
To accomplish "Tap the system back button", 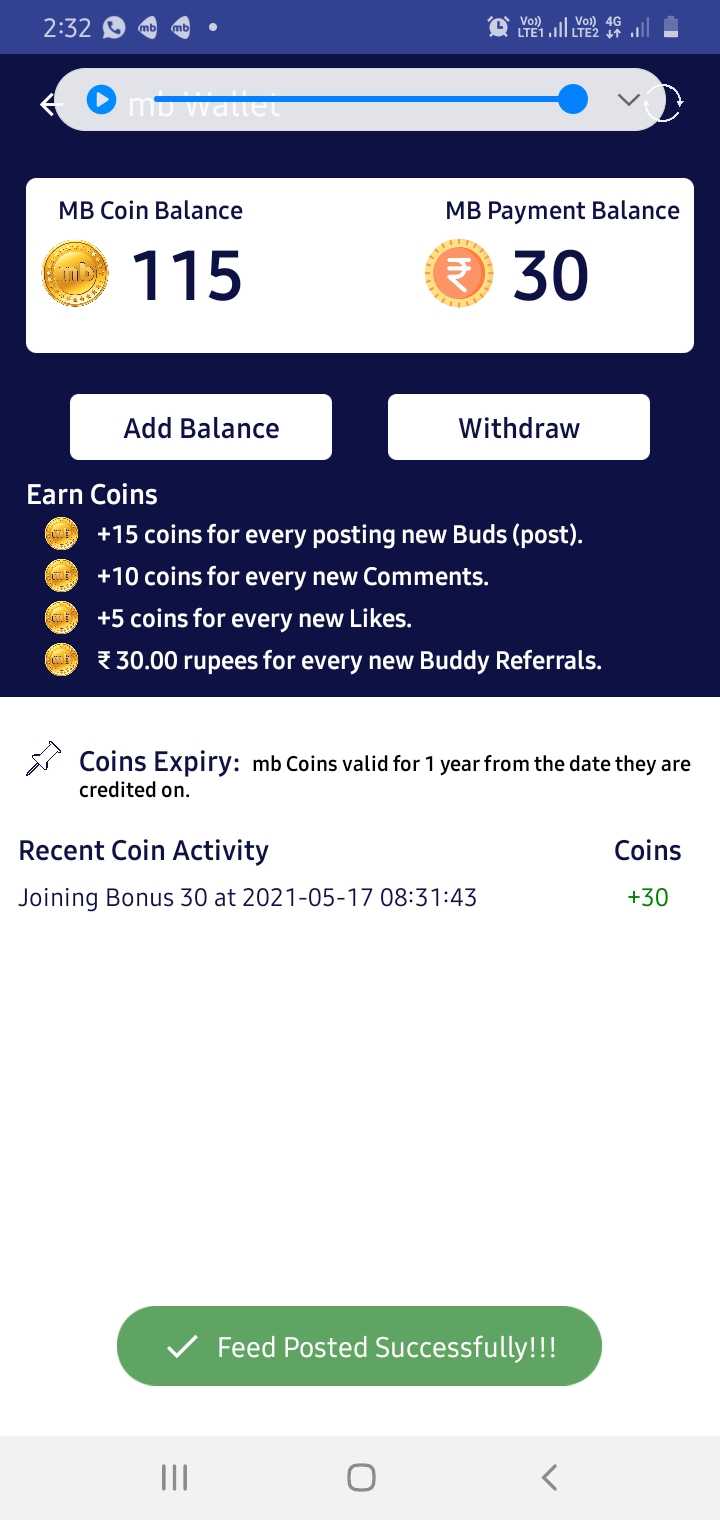I will pyautogui.click(x=548, y=1477).
